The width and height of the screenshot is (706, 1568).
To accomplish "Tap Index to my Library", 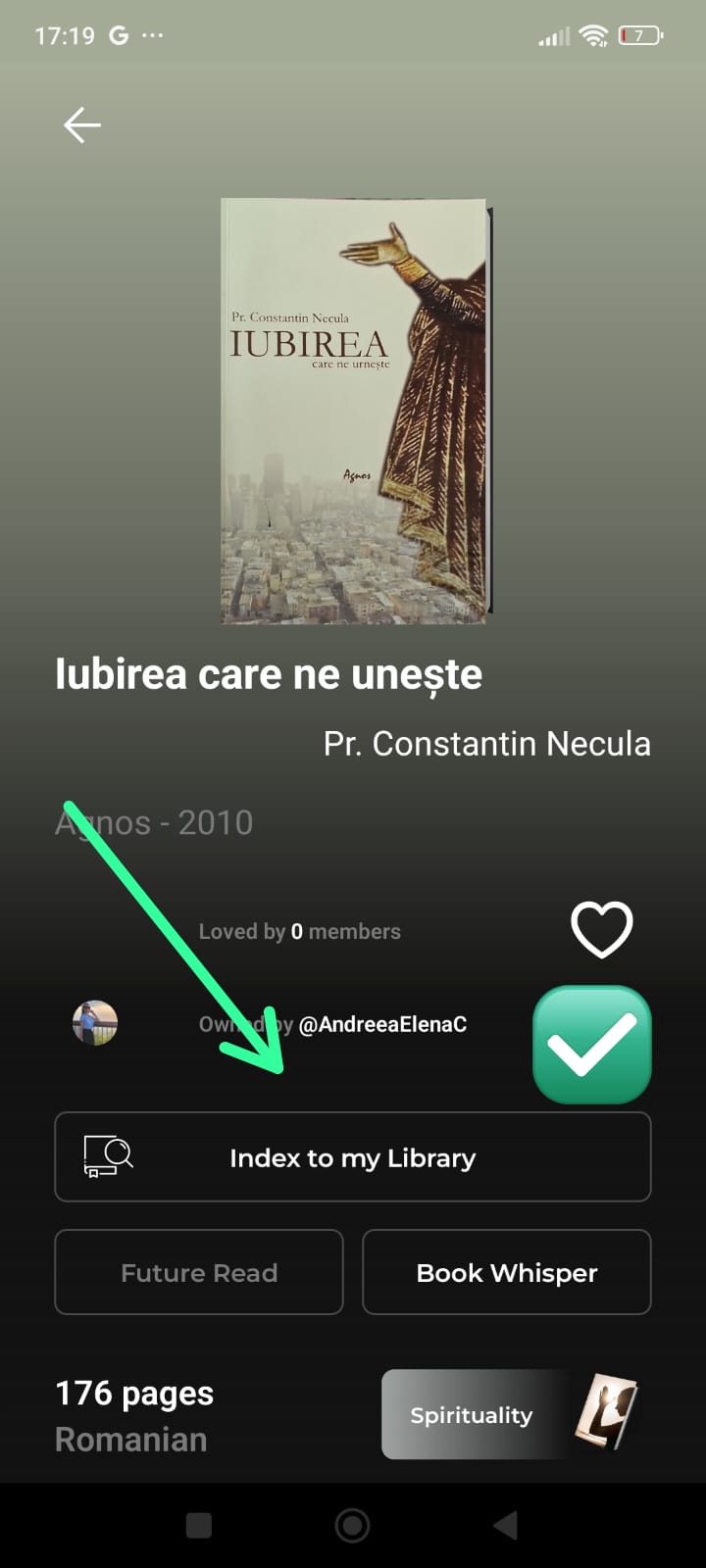I will click(353, 1157).
